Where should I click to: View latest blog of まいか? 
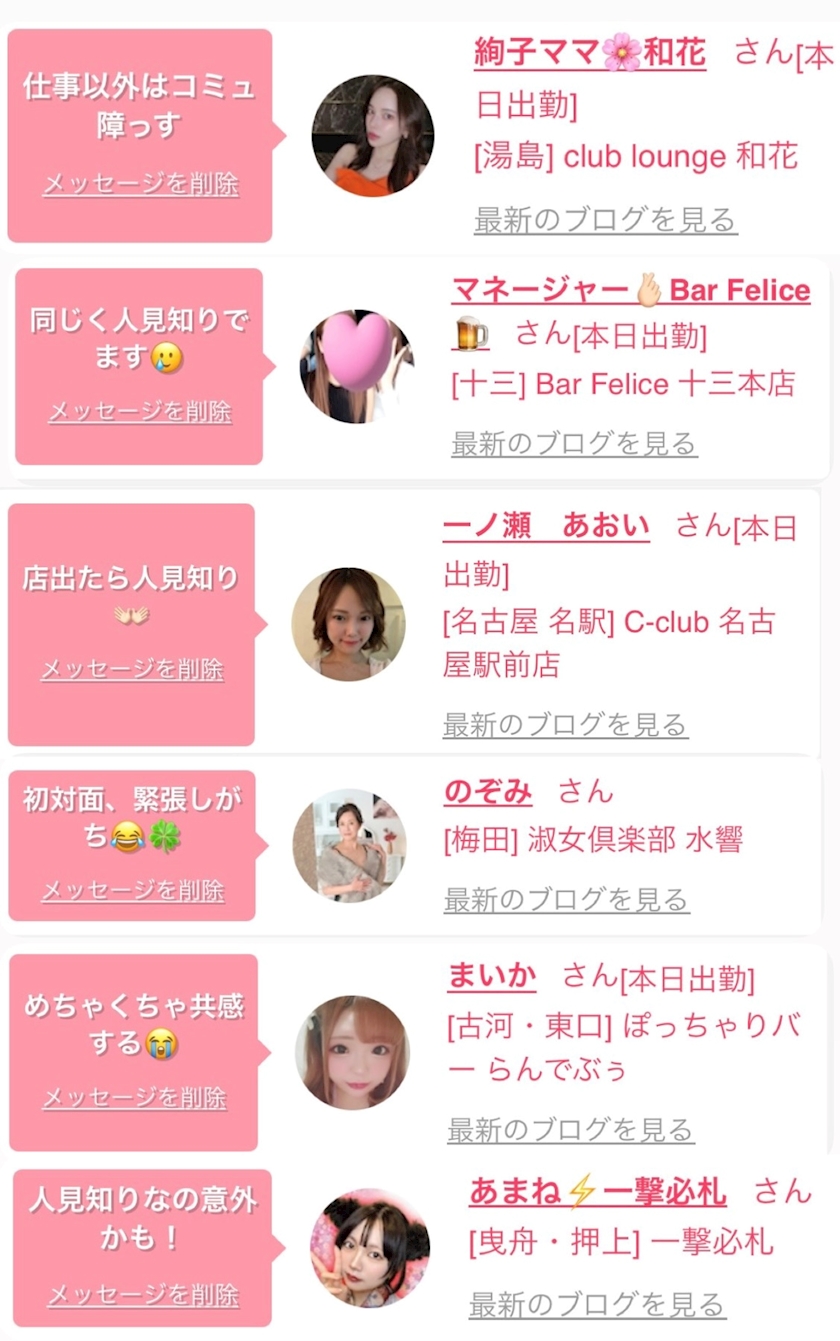tap(570, 1130)
